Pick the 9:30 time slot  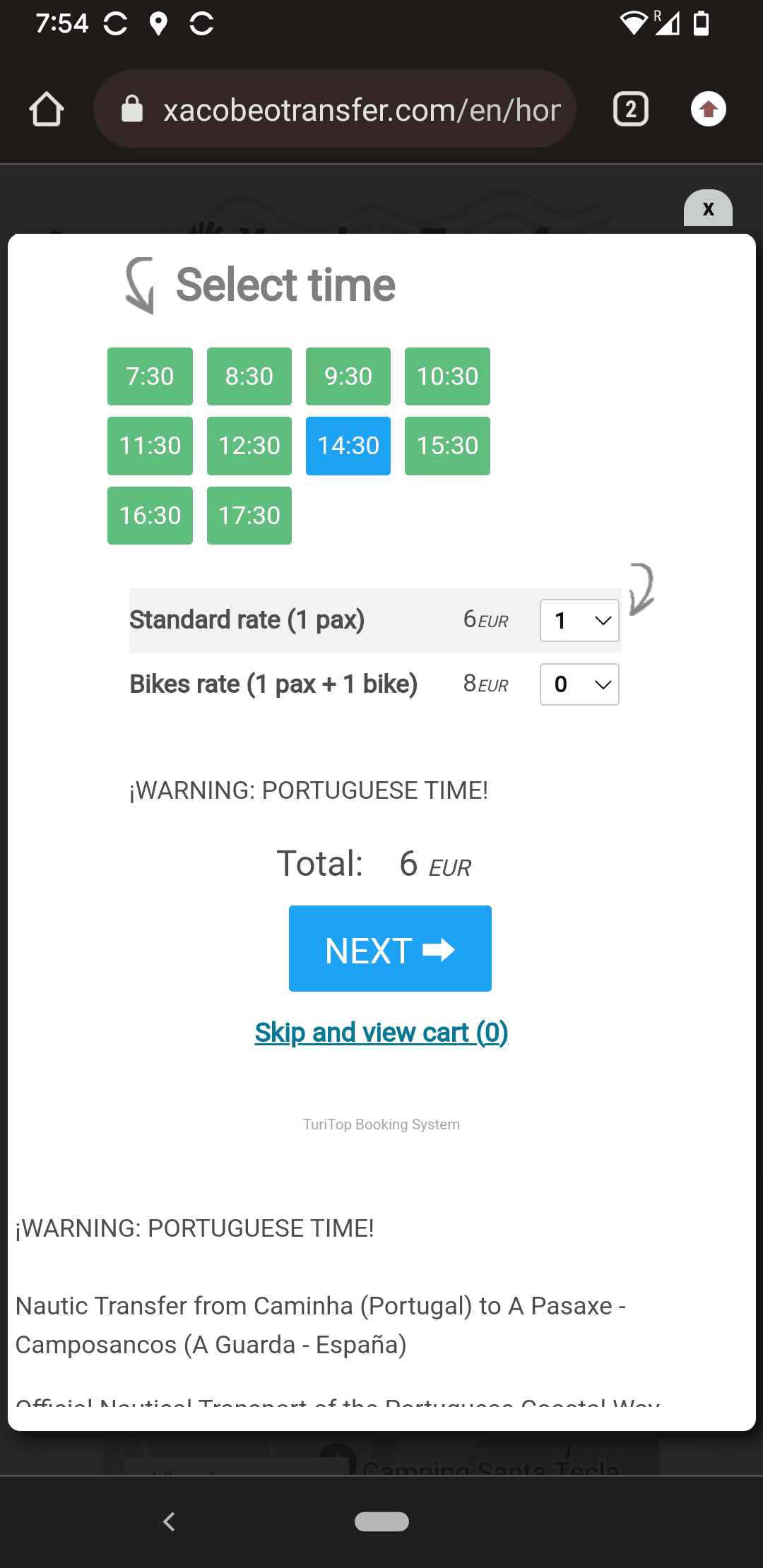pos(348,376)
